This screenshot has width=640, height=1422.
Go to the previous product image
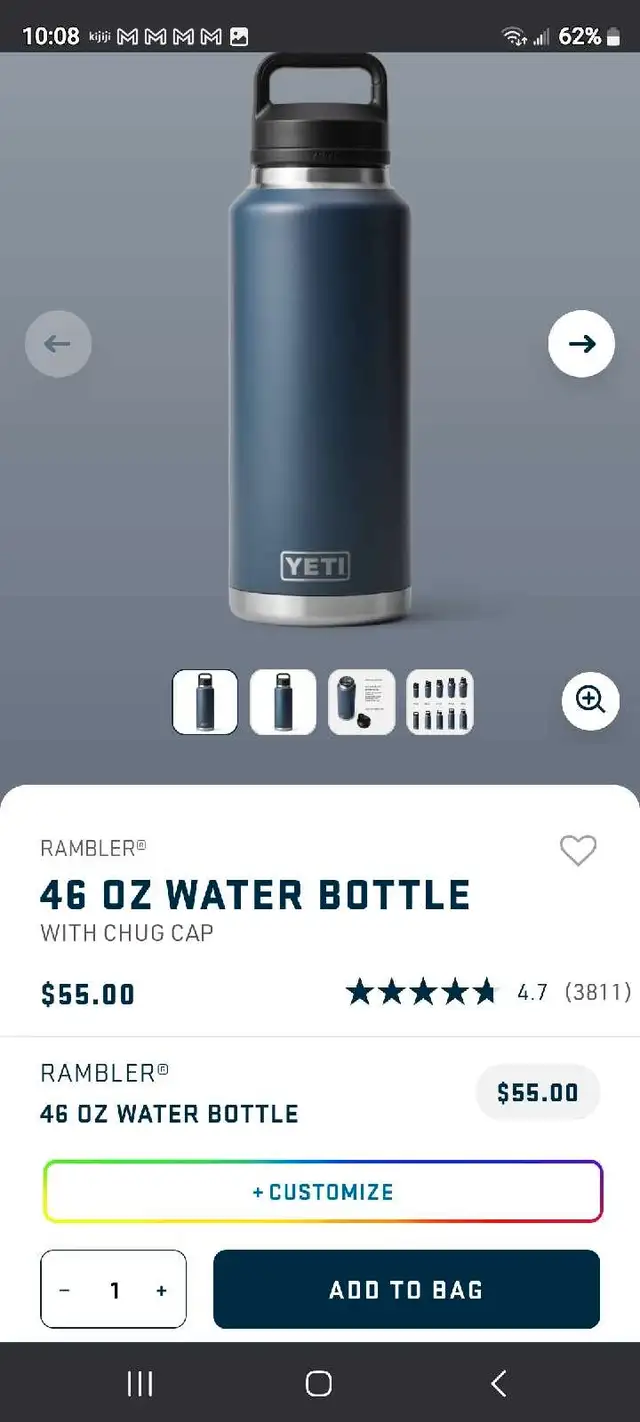(58, 344)
